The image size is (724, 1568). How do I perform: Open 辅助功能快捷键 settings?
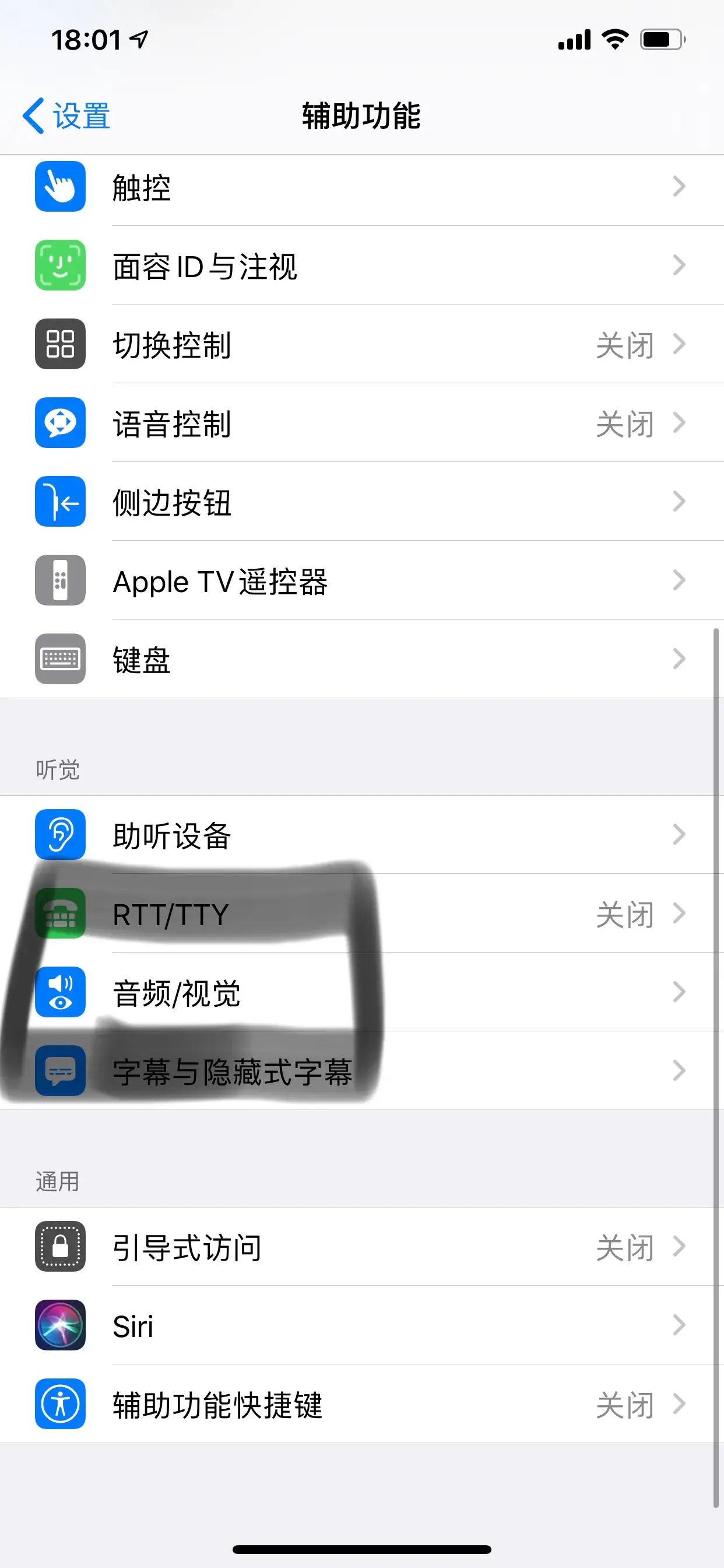[x=362, y=1403]
